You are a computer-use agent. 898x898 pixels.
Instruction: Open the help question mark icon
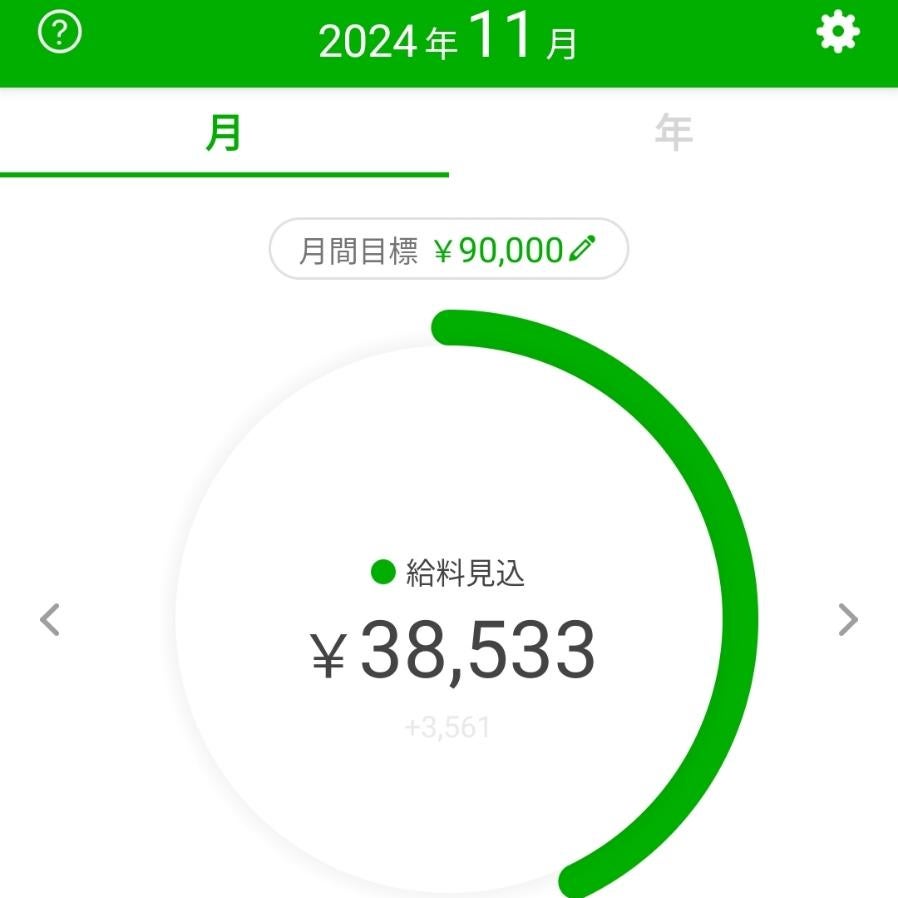(x=60, y=34)
